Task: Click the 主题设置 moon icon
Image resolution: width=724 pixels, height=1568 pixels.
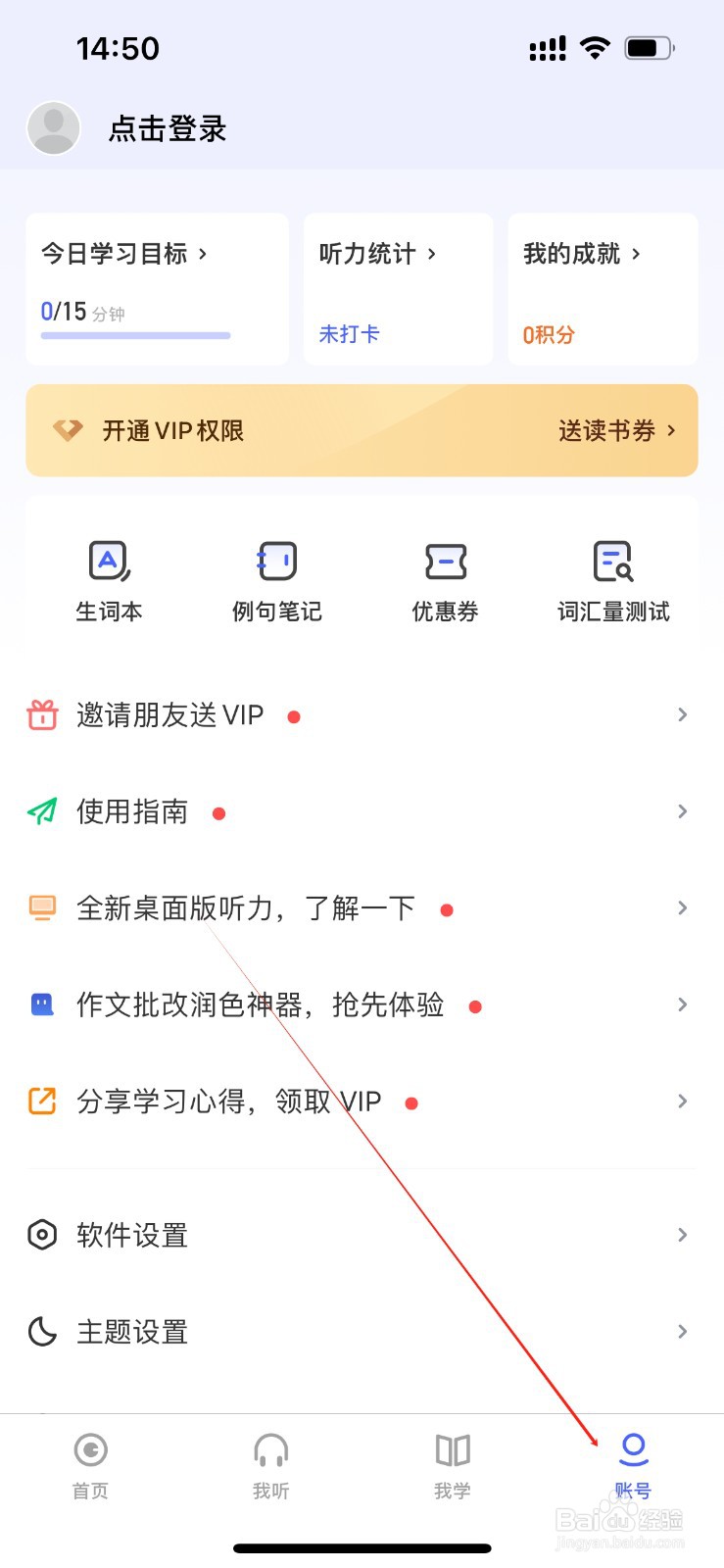Action: point(42,1331)
